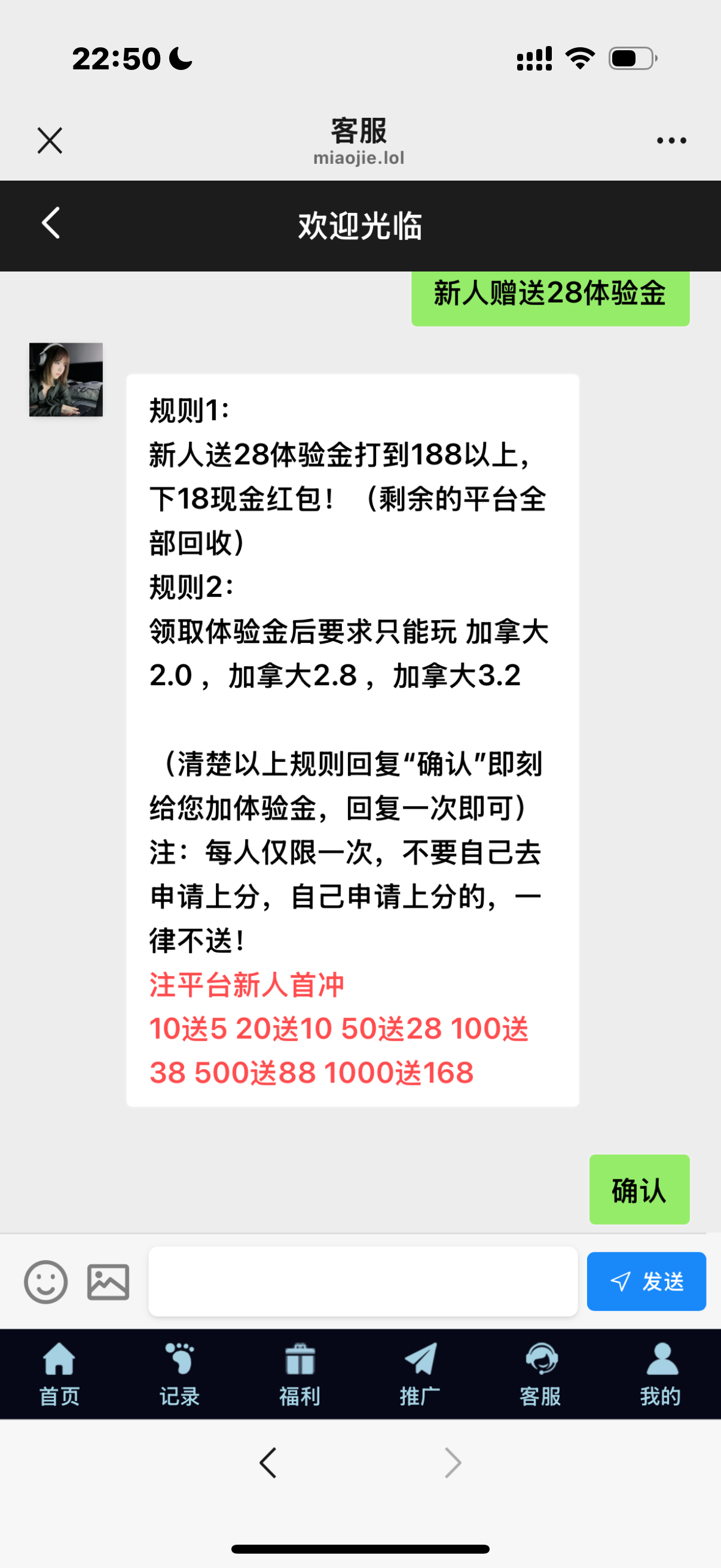Go to the 我的 tab
The width and height of the screenshot is (721, 1568).
(x=661, y=1375)
